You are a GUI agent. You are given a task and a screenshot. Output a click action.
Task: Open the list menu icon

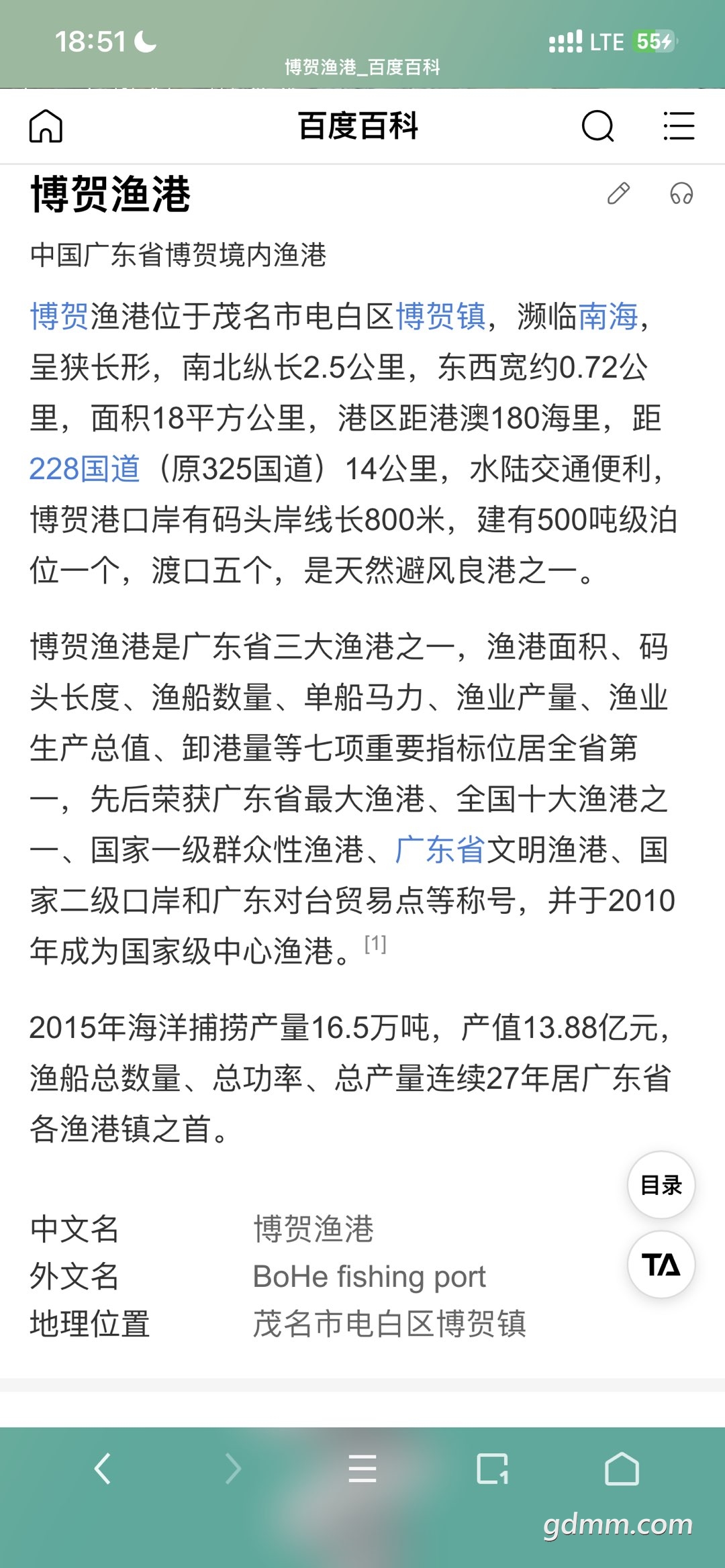point(679,126)
